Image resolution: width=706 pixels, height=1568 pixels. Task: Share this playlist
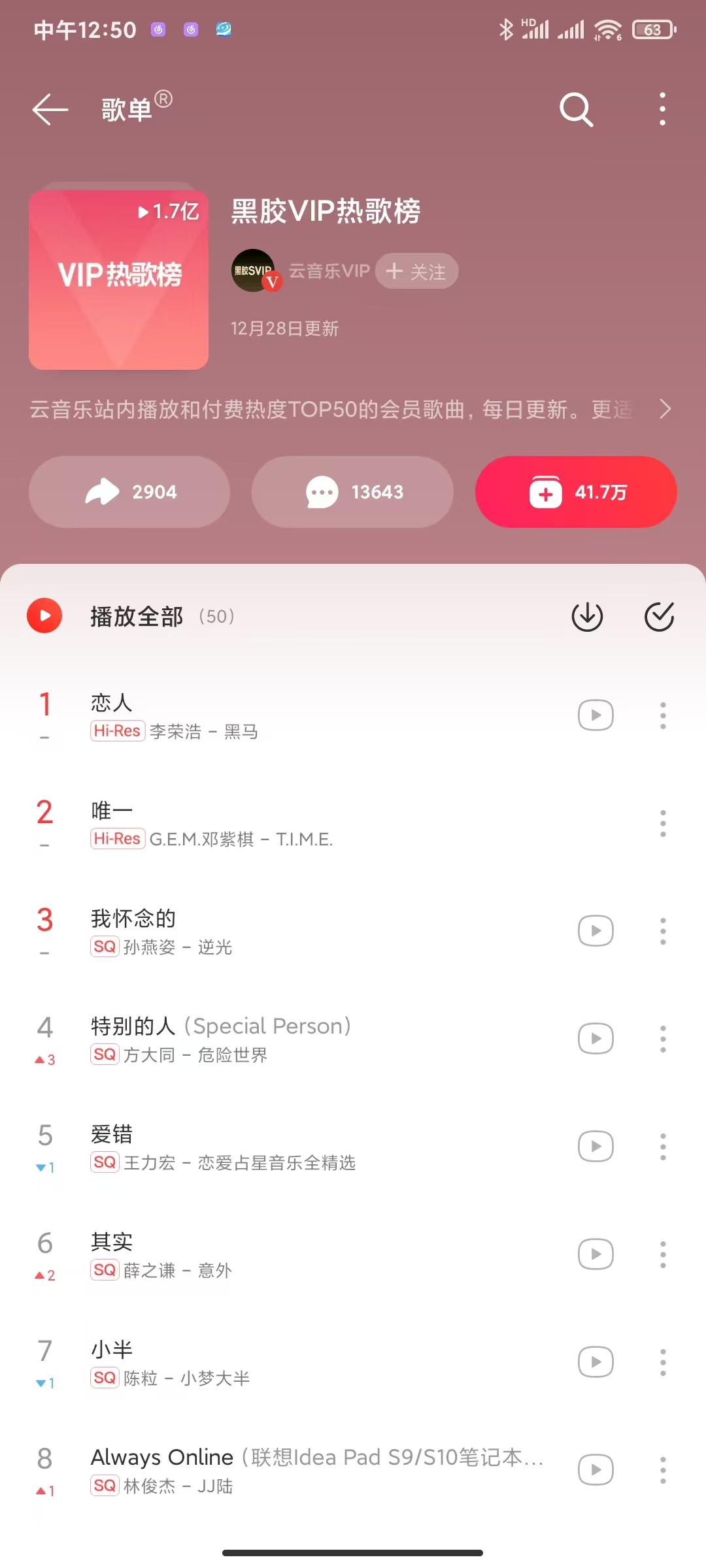pyautogui.click(x=129, y=492)
